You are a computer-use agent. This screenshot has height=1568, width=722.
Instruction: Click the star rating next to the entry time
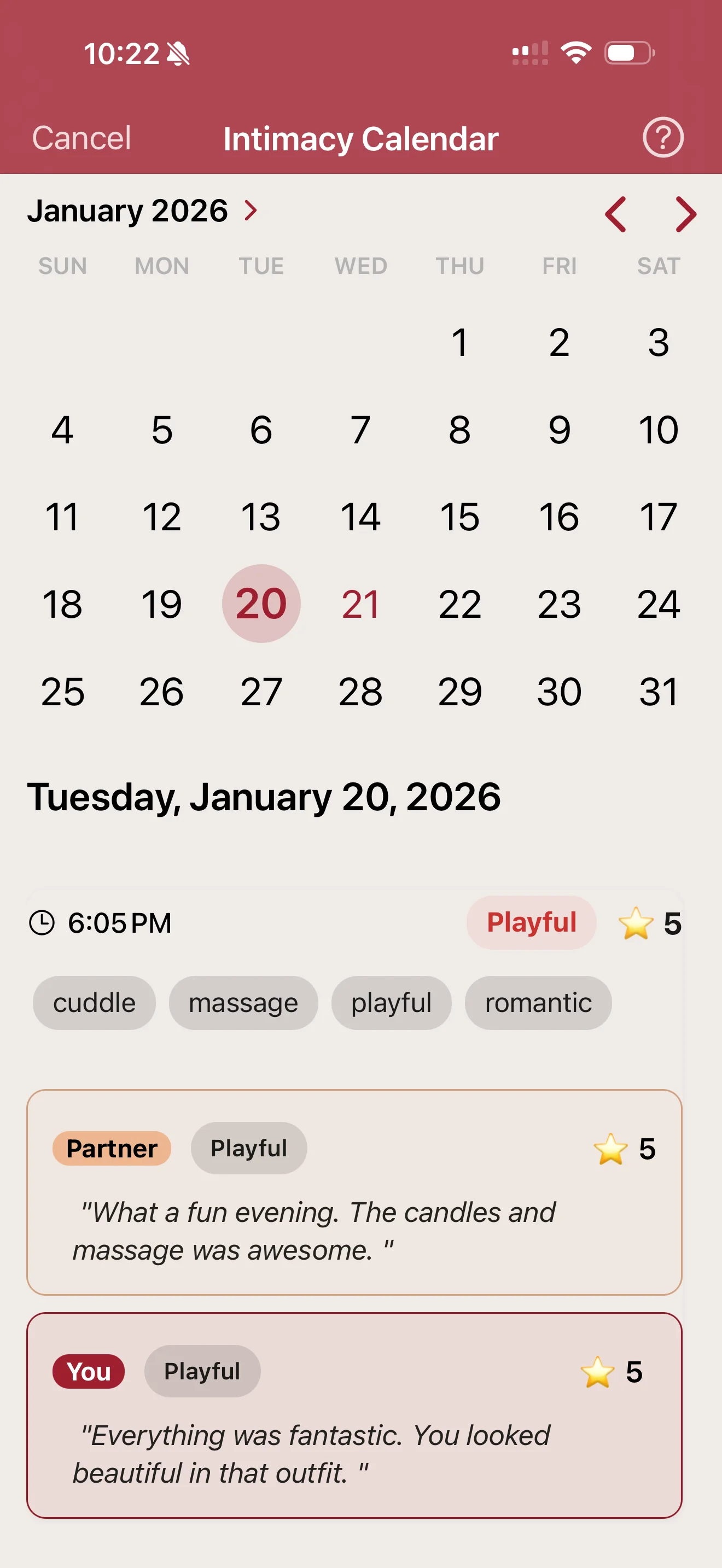coord(637,922)
